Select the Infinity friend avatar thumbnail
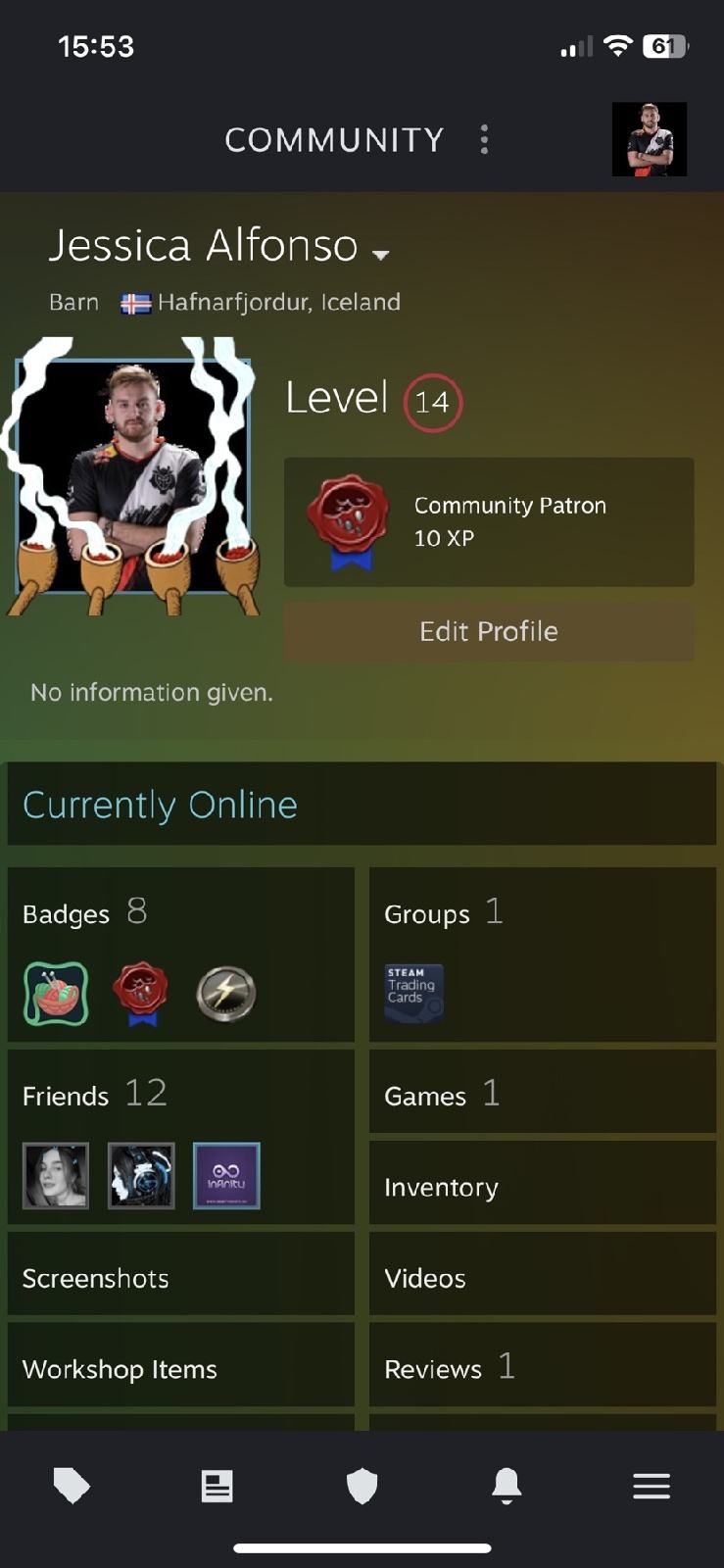This screenshot has width=724, height=1568. pyautogui.click(x=226, y=1174)
